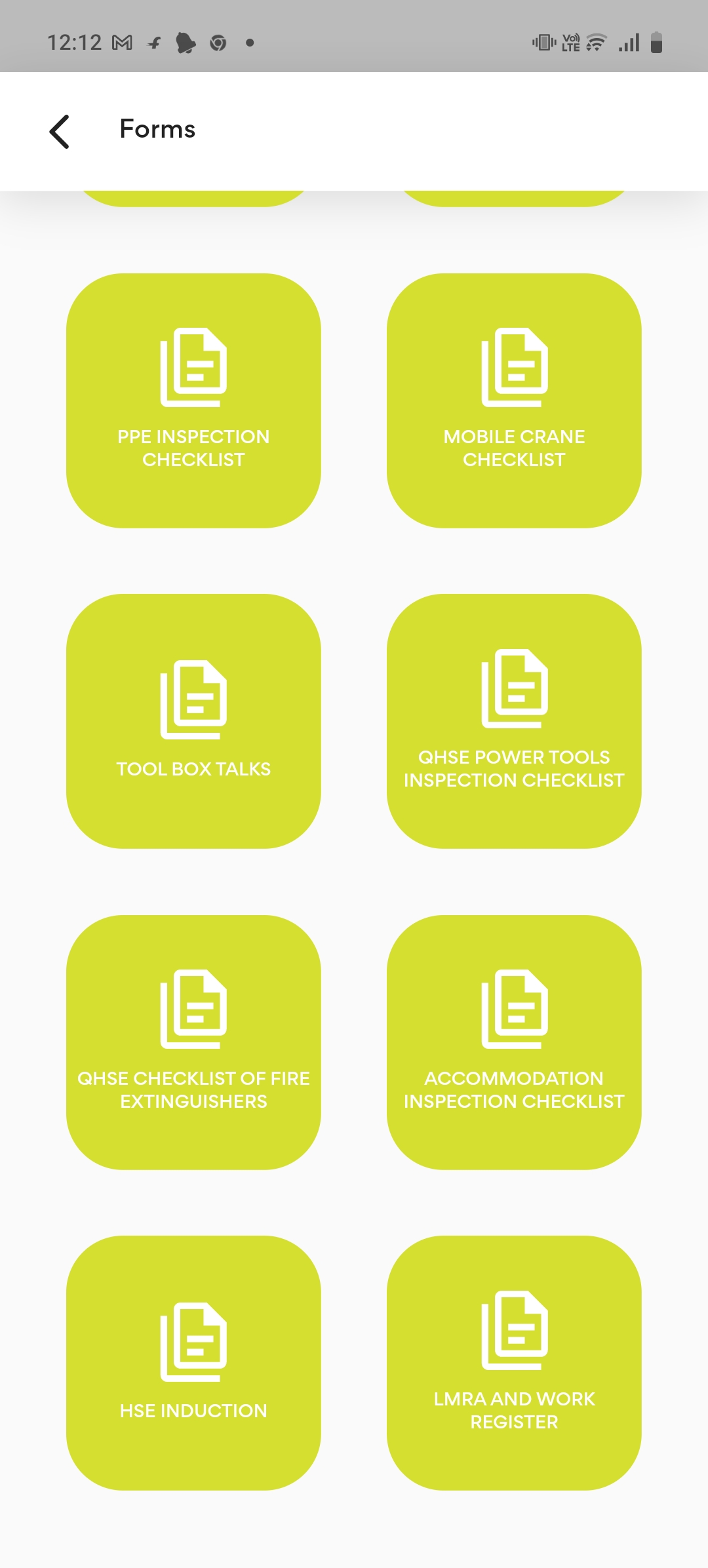Open the Mobile Crane Checklist form
Screen dimensions: 708x1568
click(514, 401)
